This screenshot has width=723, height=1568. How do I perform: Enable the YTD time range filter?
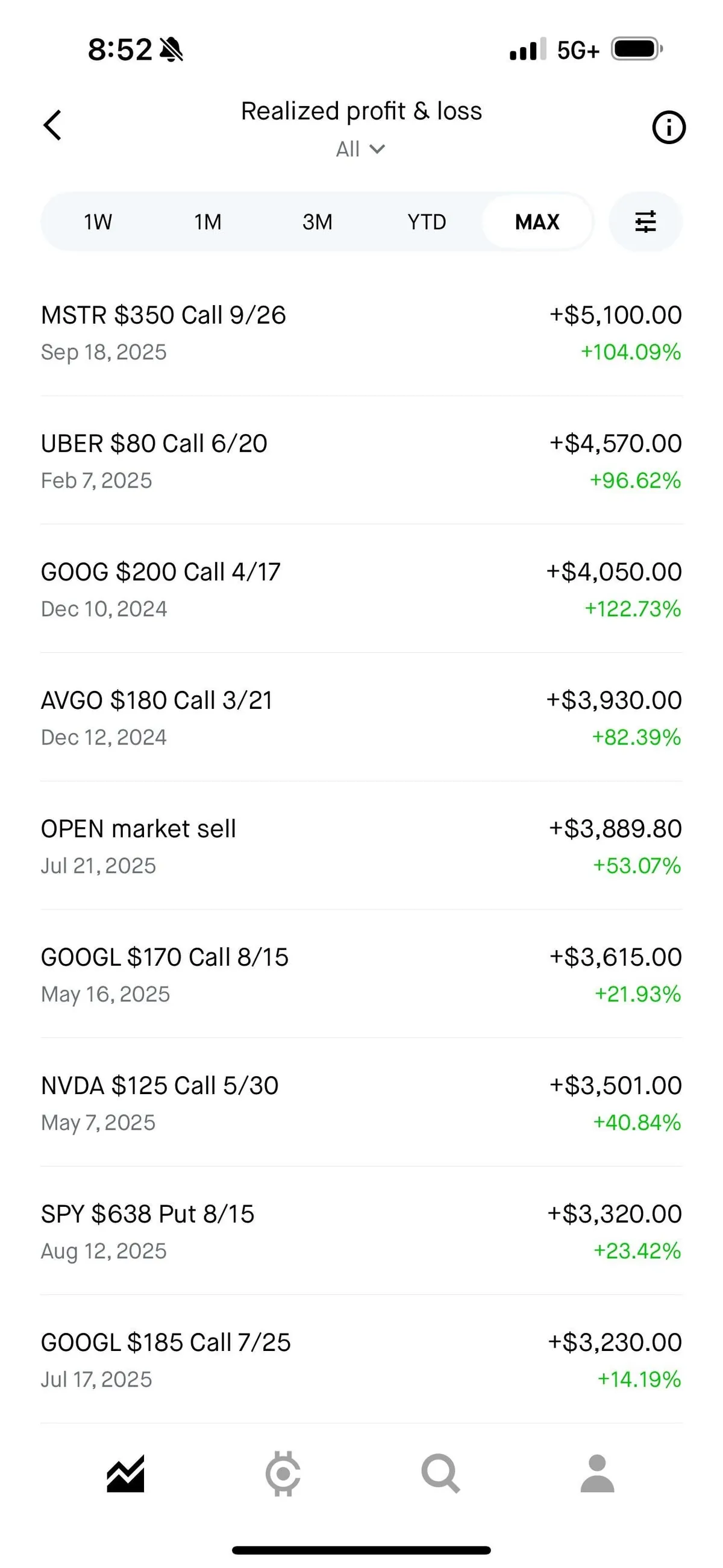[x=427, y=222]
